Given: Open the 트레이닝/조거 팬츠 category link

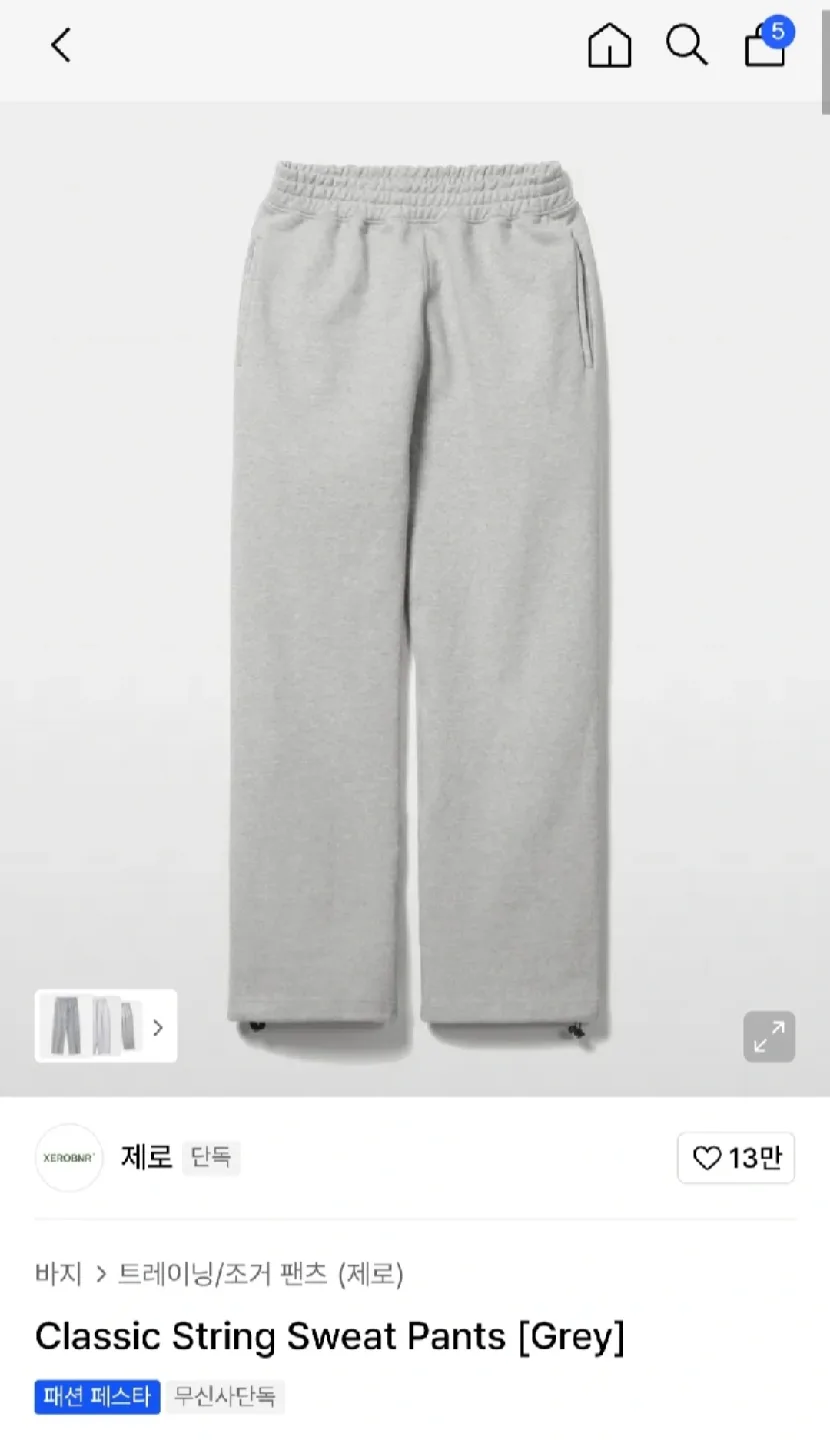Looking at the screenshot, I should pos(222,1274).
